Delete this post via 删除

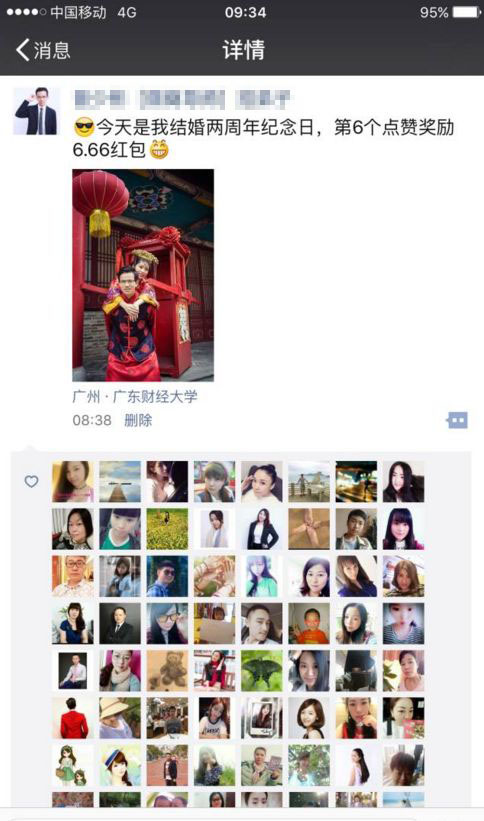click(x=138, y=420)
